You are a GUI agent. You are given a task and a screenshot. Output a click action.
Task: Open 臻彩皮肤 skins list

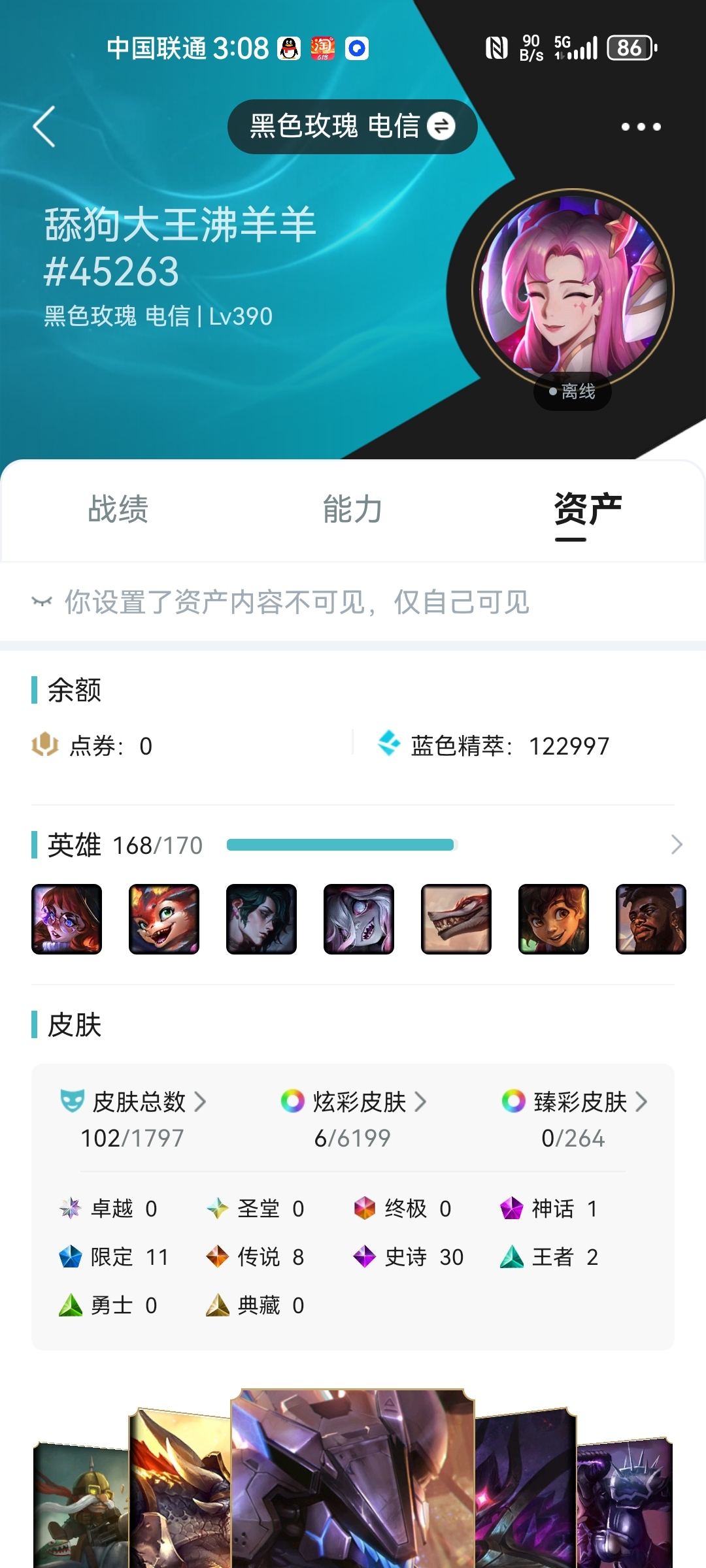(574, 1119)
